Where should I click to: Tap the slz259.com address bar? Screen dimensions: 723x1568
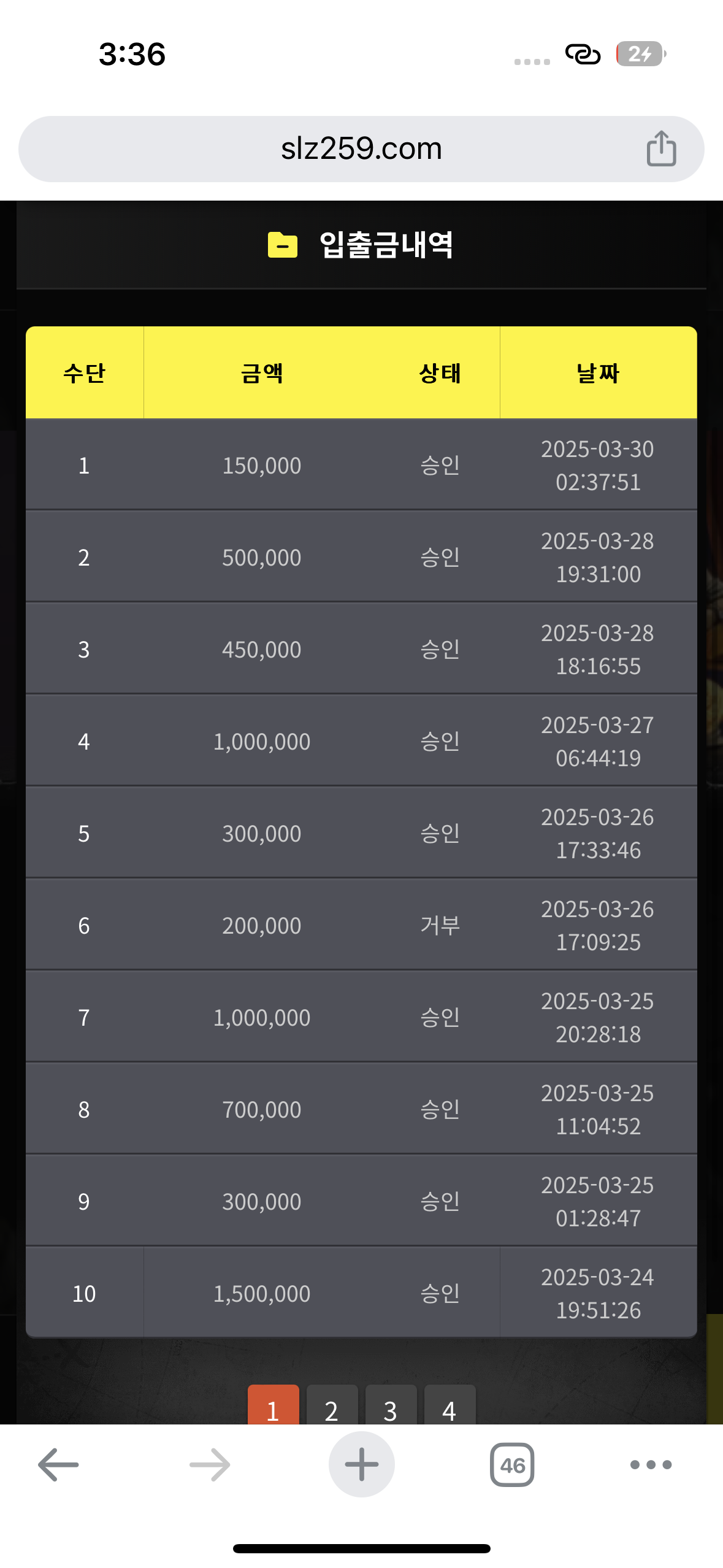(x=361, y=149)
